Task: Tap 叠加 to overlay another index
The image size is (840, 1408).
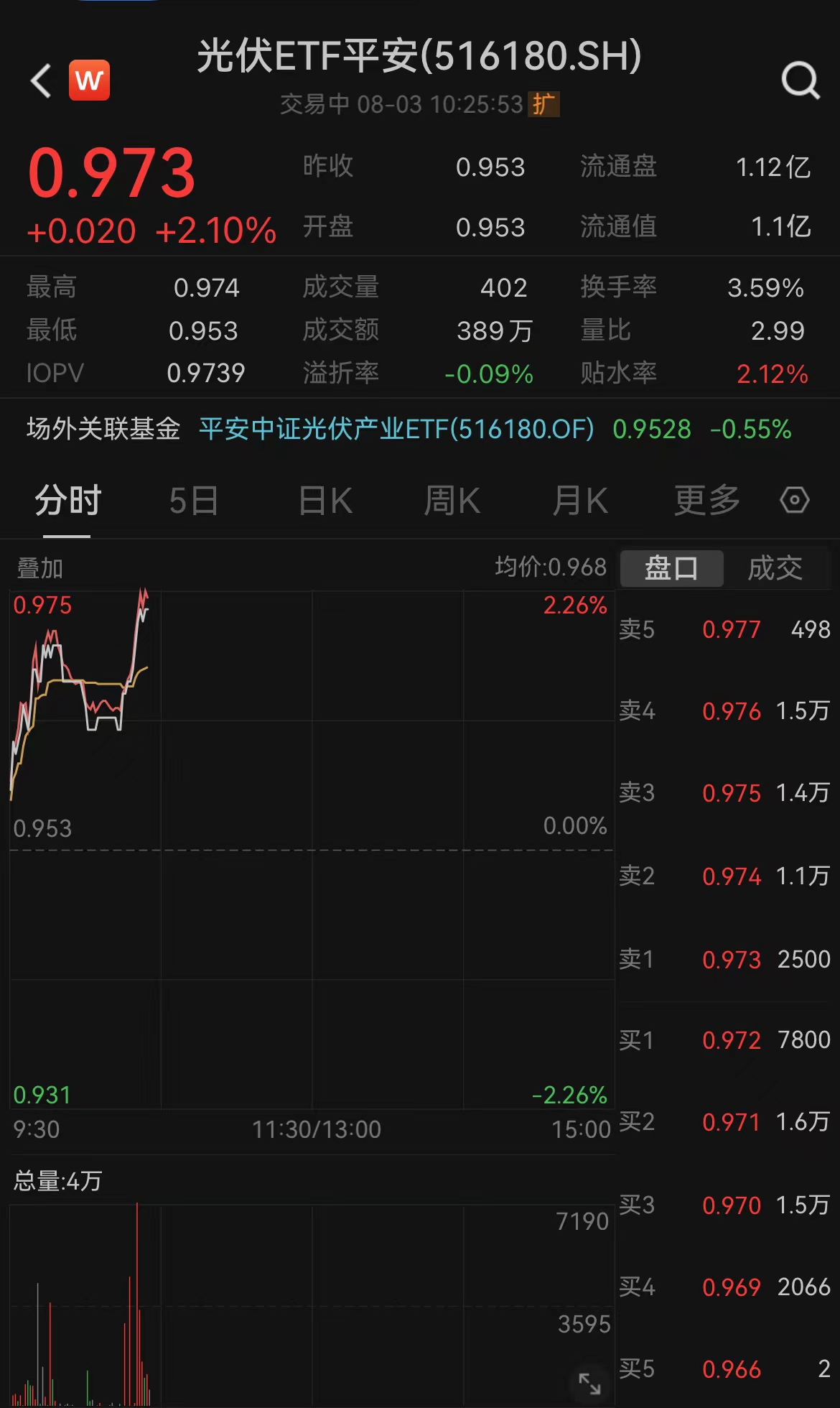Action: click(x=40, y=568)
